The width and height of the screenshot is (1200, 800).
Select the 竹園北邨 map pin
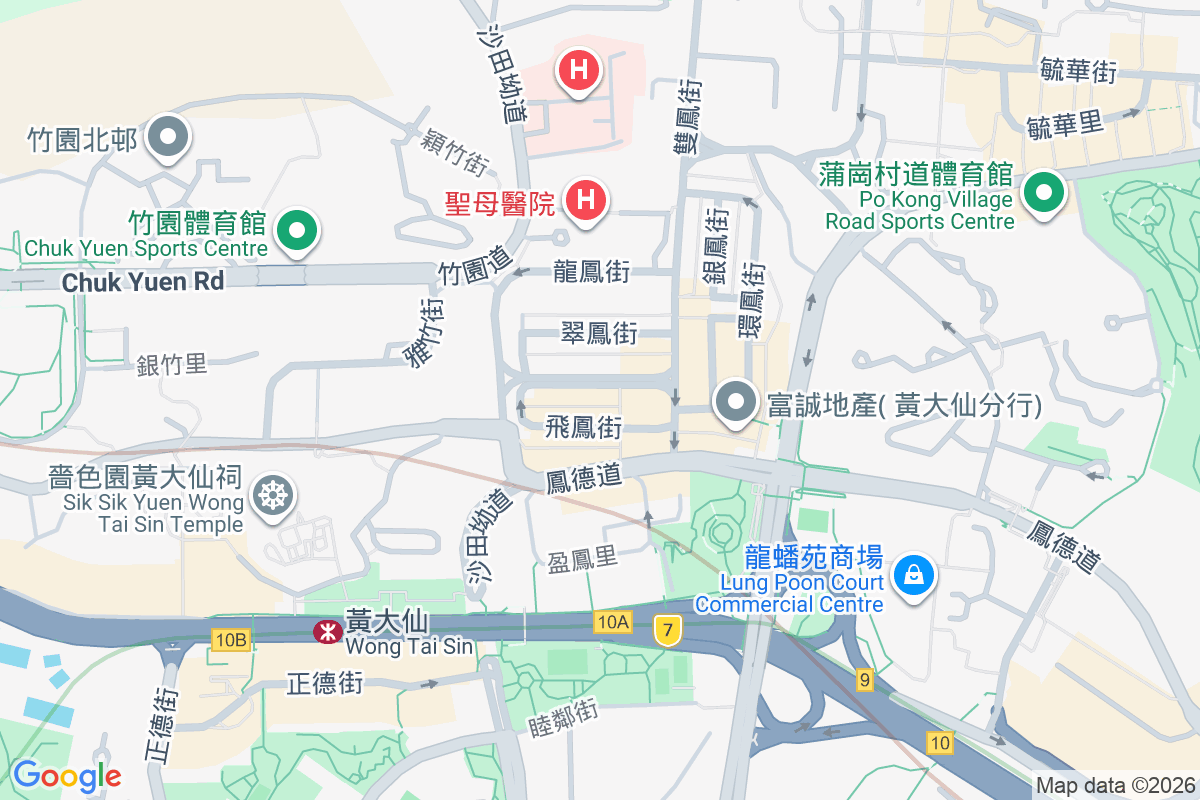[x=168, y=138]
